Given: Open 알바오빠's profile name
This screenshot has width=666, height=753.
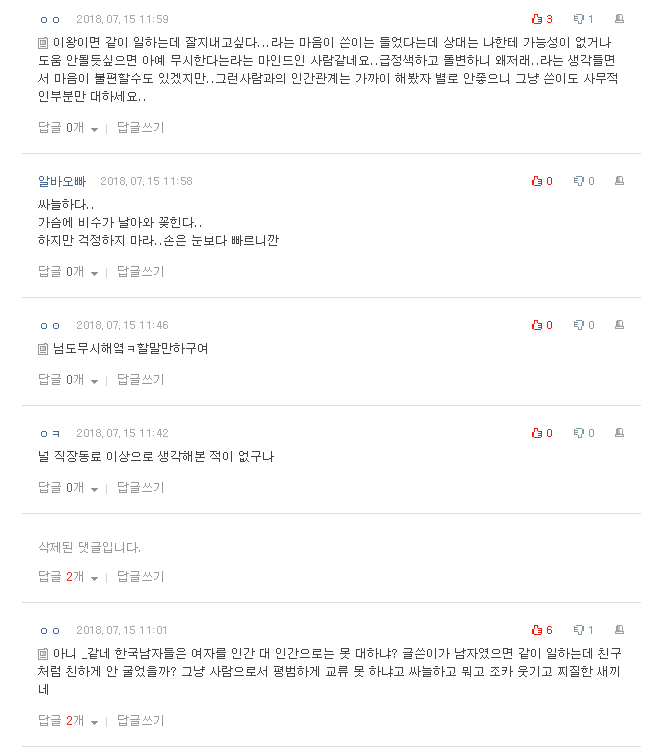Looking at the screenshot, I should 62,181.
